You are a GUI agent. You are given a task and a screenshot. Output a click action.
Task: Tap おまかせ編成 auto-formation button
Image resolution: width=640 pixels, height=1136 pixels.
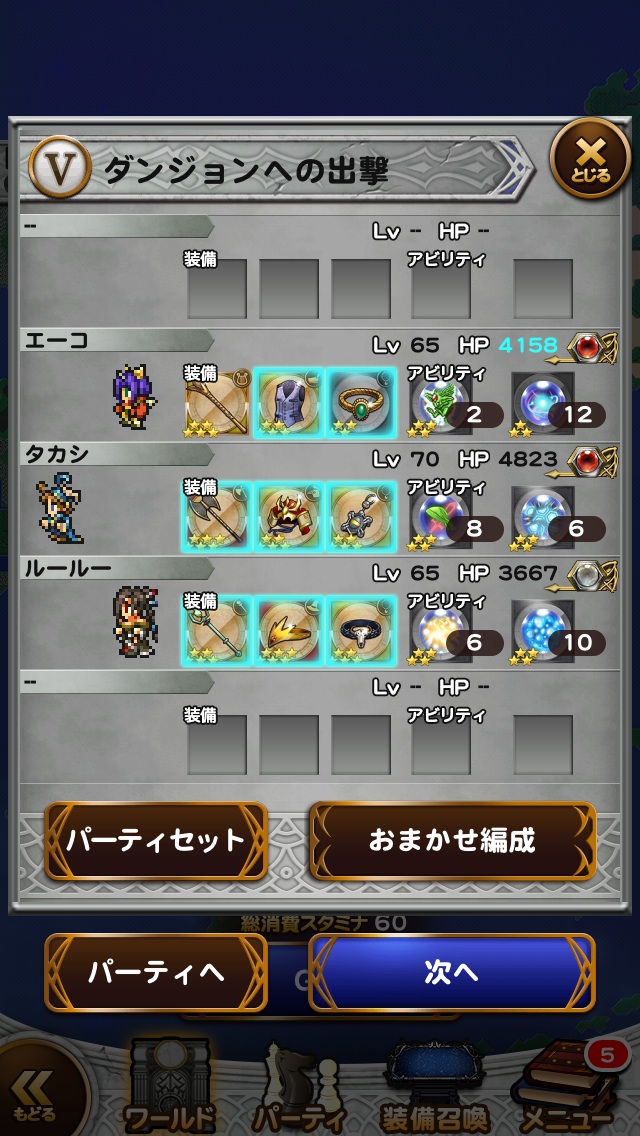[452, 841]
